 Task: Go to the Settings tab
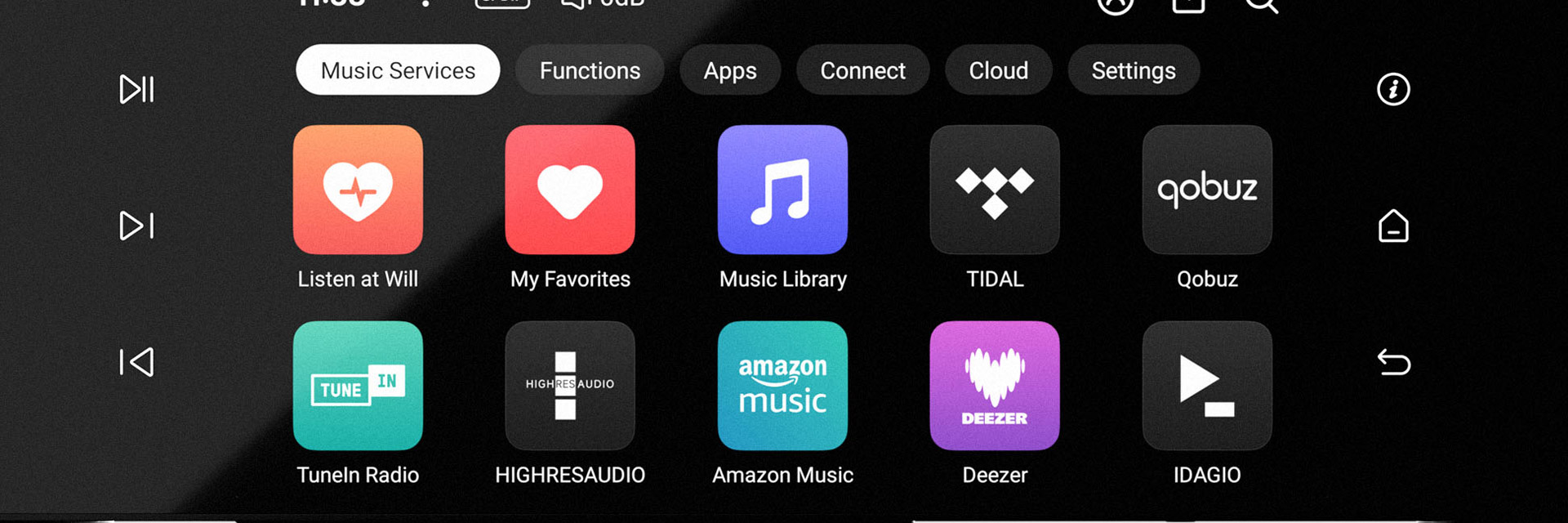click(x=1134, y=70)
